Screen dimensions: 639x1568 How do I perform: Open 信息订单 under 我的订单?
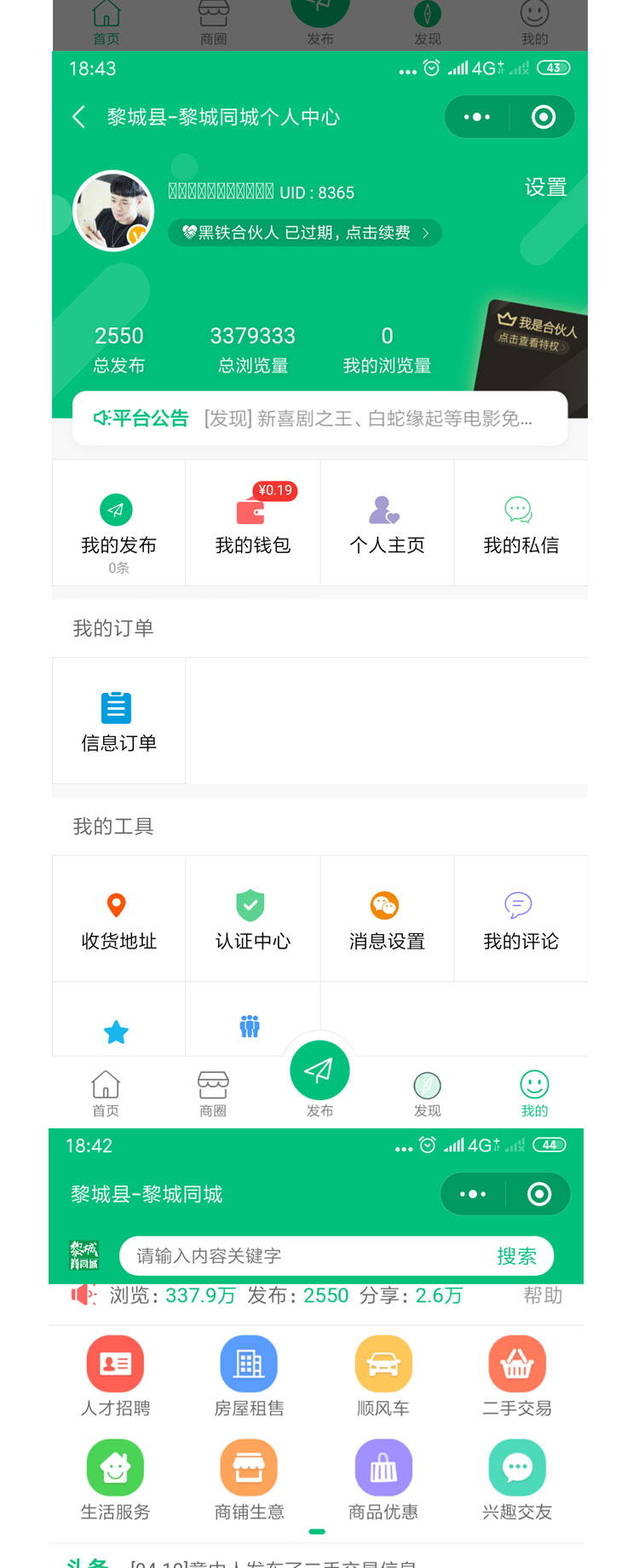coord(118,722)
